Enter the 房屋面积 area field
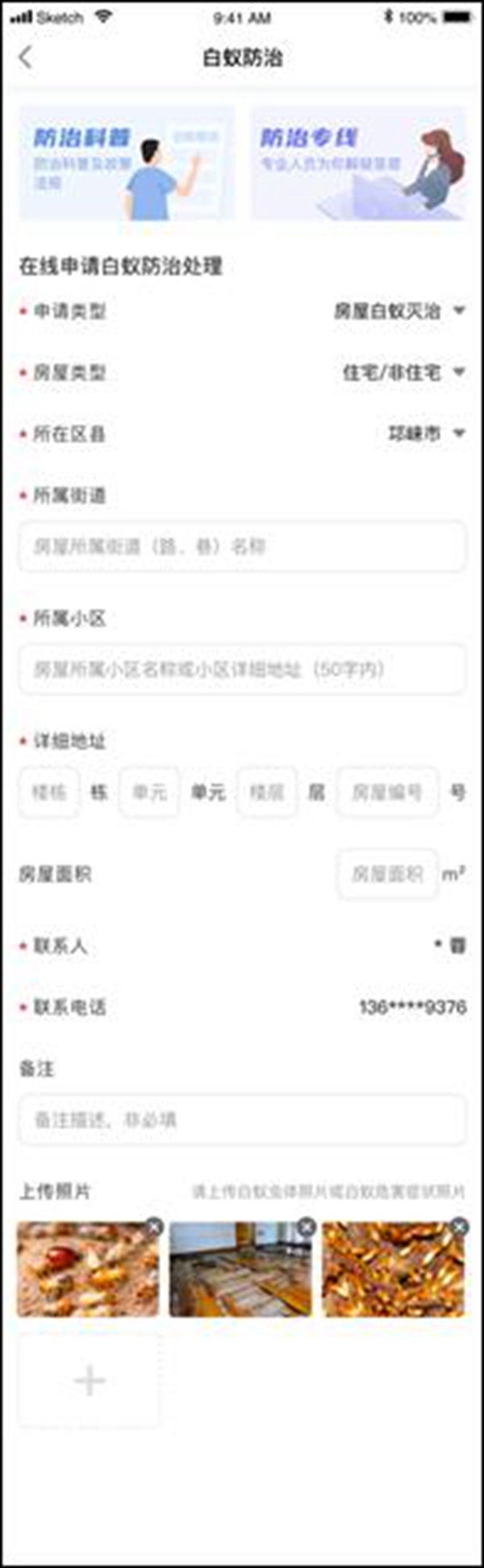The height and width of the screenshot is (1568, 484). pos(387,874)
